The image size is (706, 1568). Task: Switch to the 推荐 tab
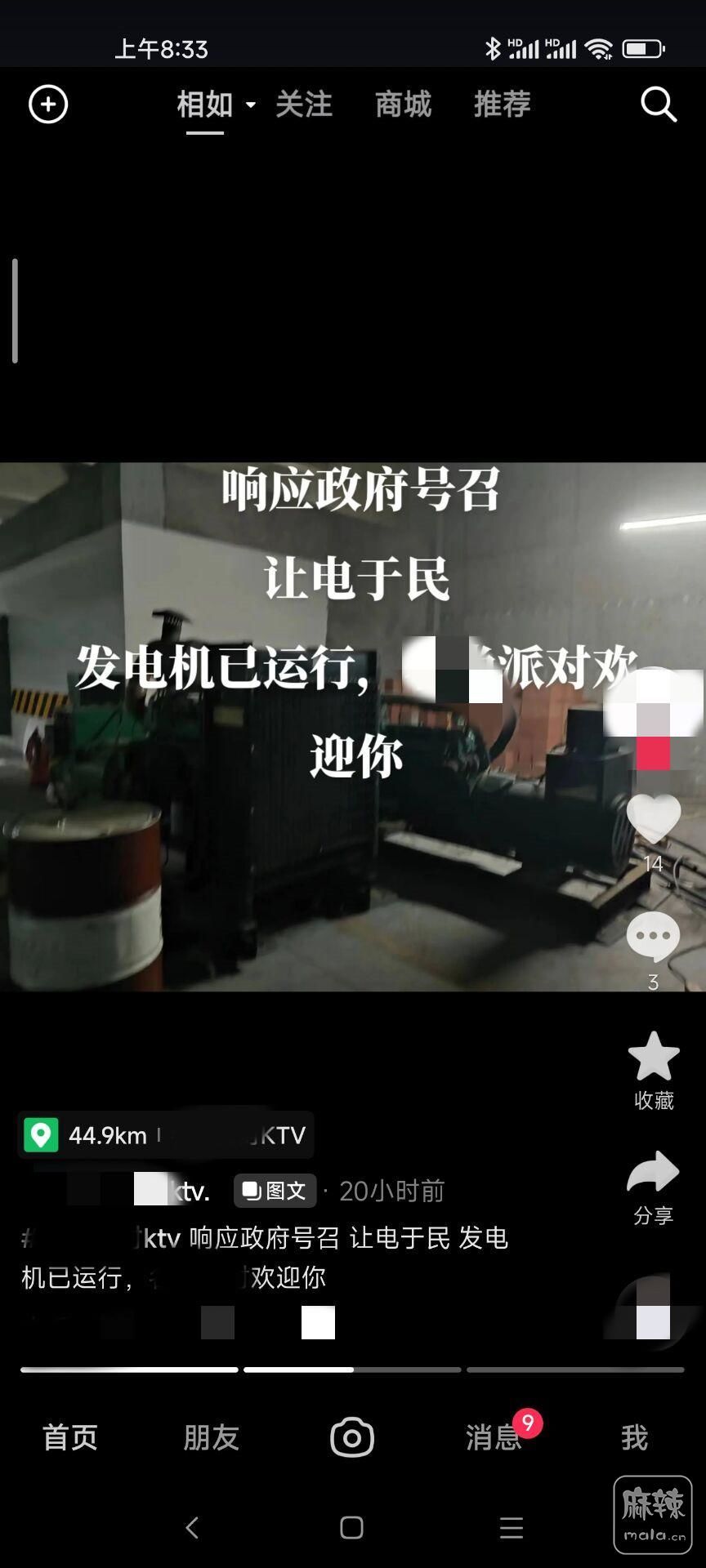[503, 105]
